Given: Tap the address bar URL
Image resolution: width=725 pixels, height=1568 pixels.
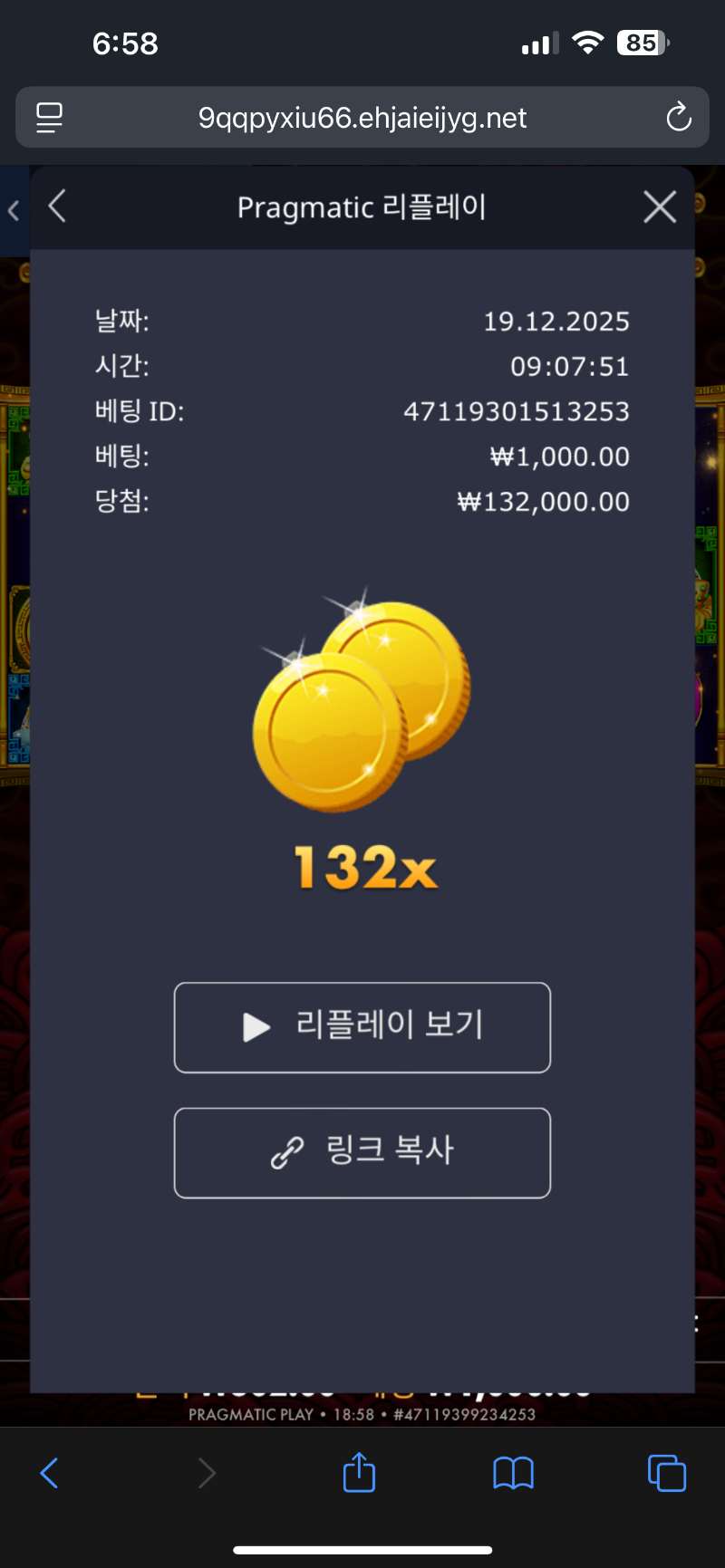Looking at the screenshot, I should pyautogui.click(x=362, y=118).
